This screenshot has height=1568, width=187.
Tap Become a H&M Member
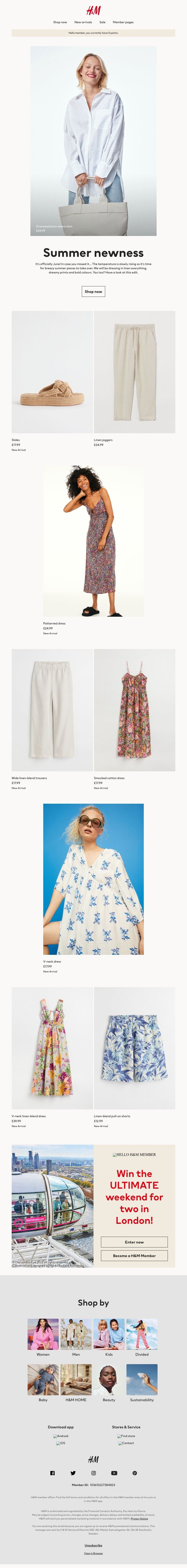pyautogui.click(x=134, y=1239)
